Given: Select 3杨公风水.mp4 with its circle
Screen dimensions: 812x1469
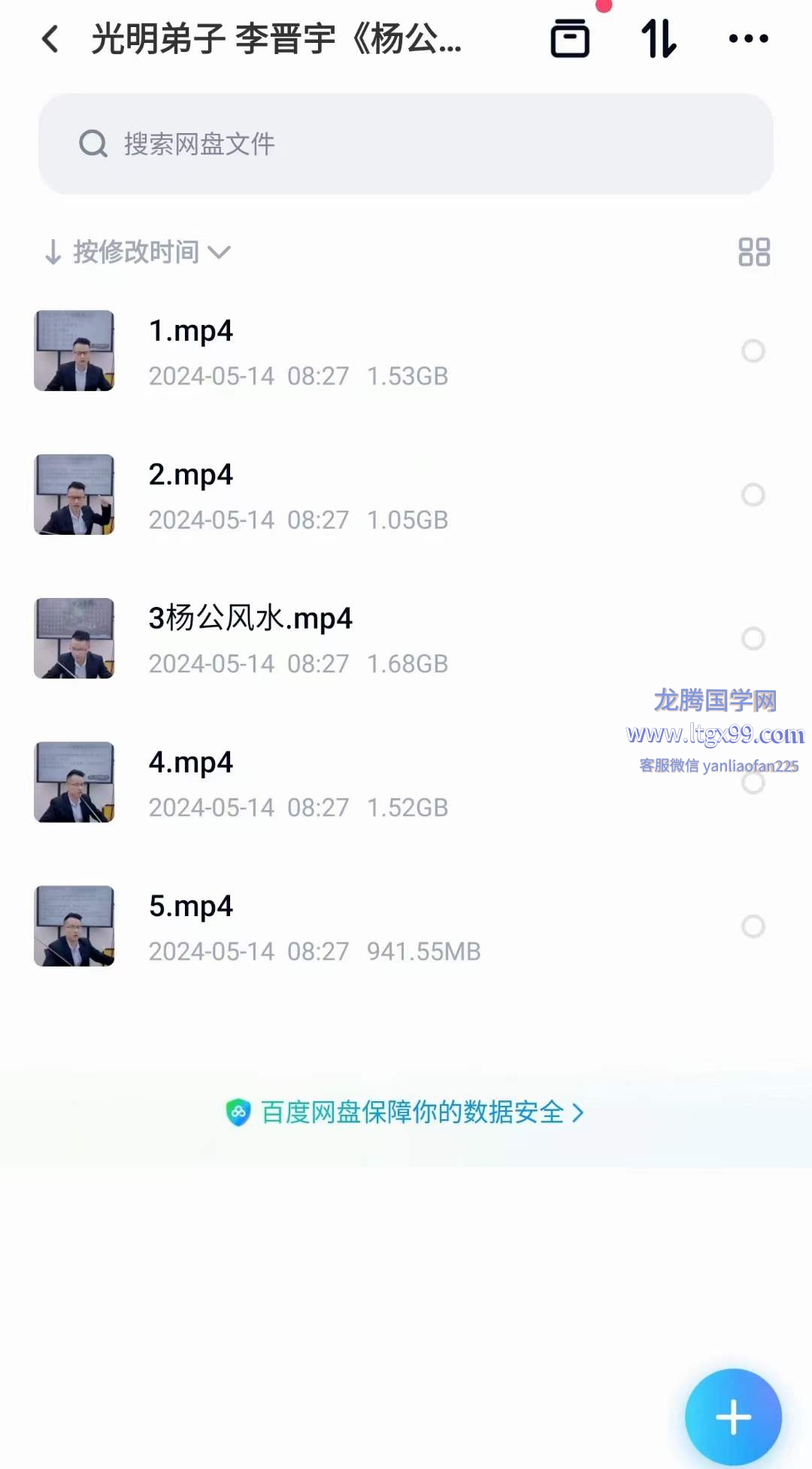Looking at the screenshot, I should click(x=753, y=639).
